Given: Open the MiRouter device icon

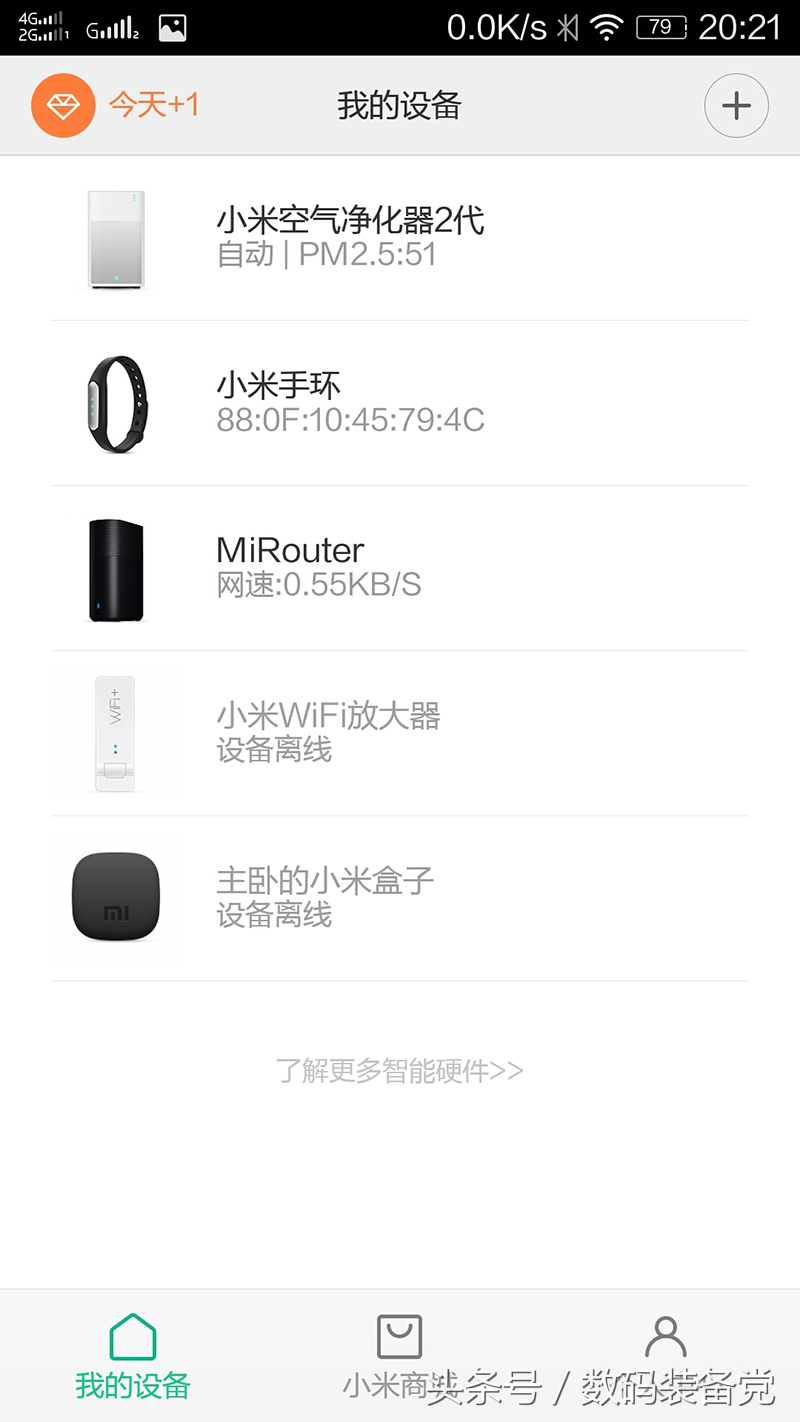Looking at the screenshot, I should coord(114,568).
